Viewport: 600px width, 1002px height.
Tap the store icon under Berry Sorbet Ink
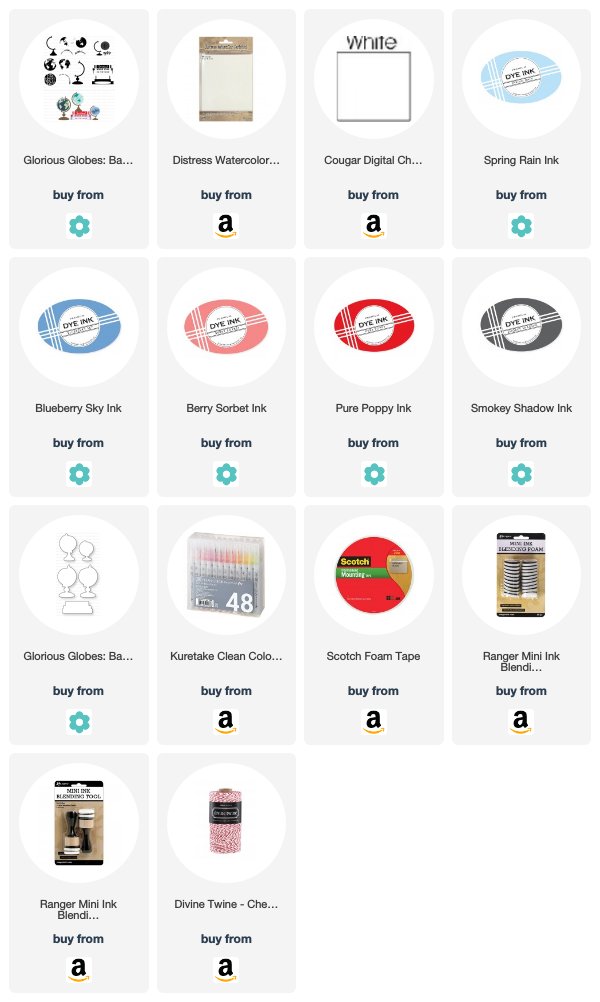(x=226, y=474)
